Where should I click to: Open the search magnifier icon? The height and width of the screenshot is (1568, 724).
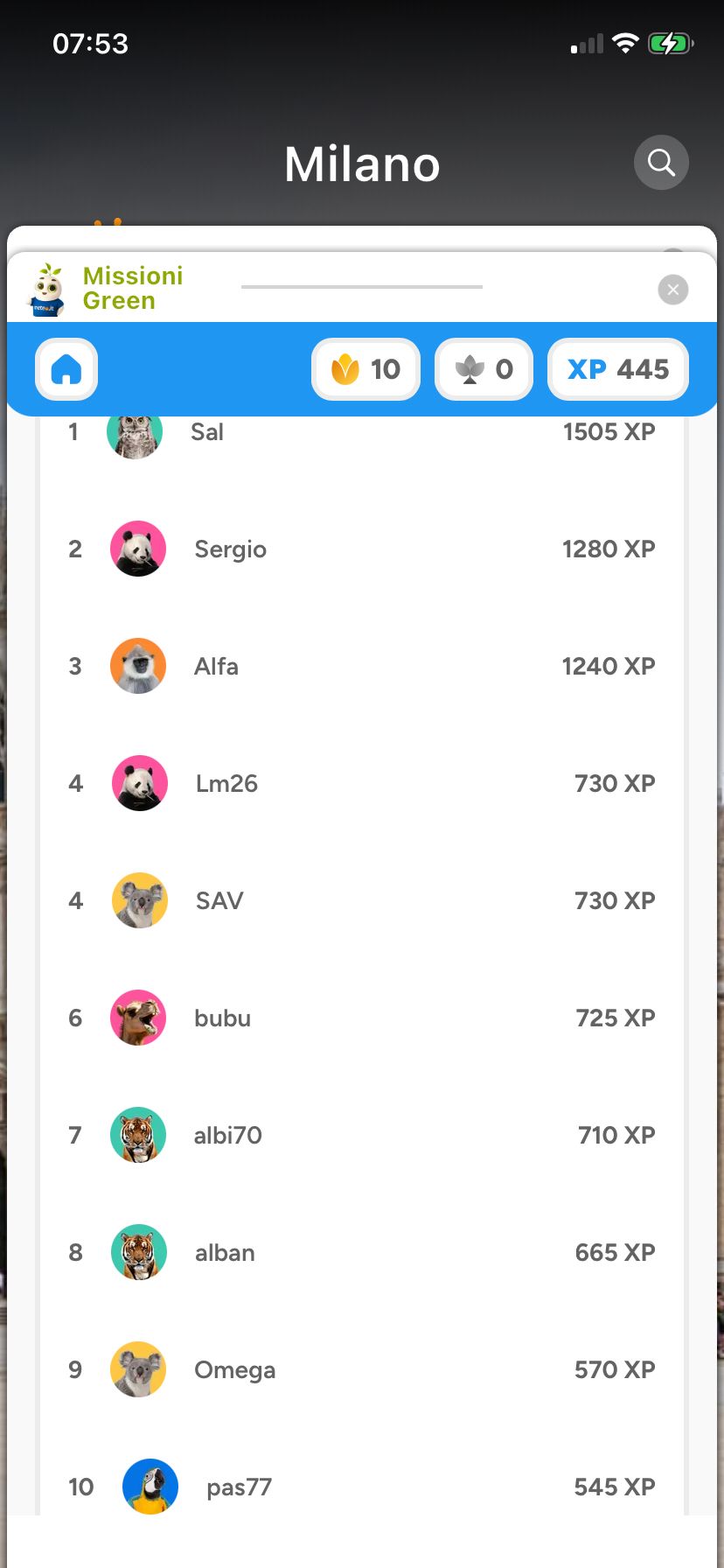pyautogui.click(x=661, y=163)
